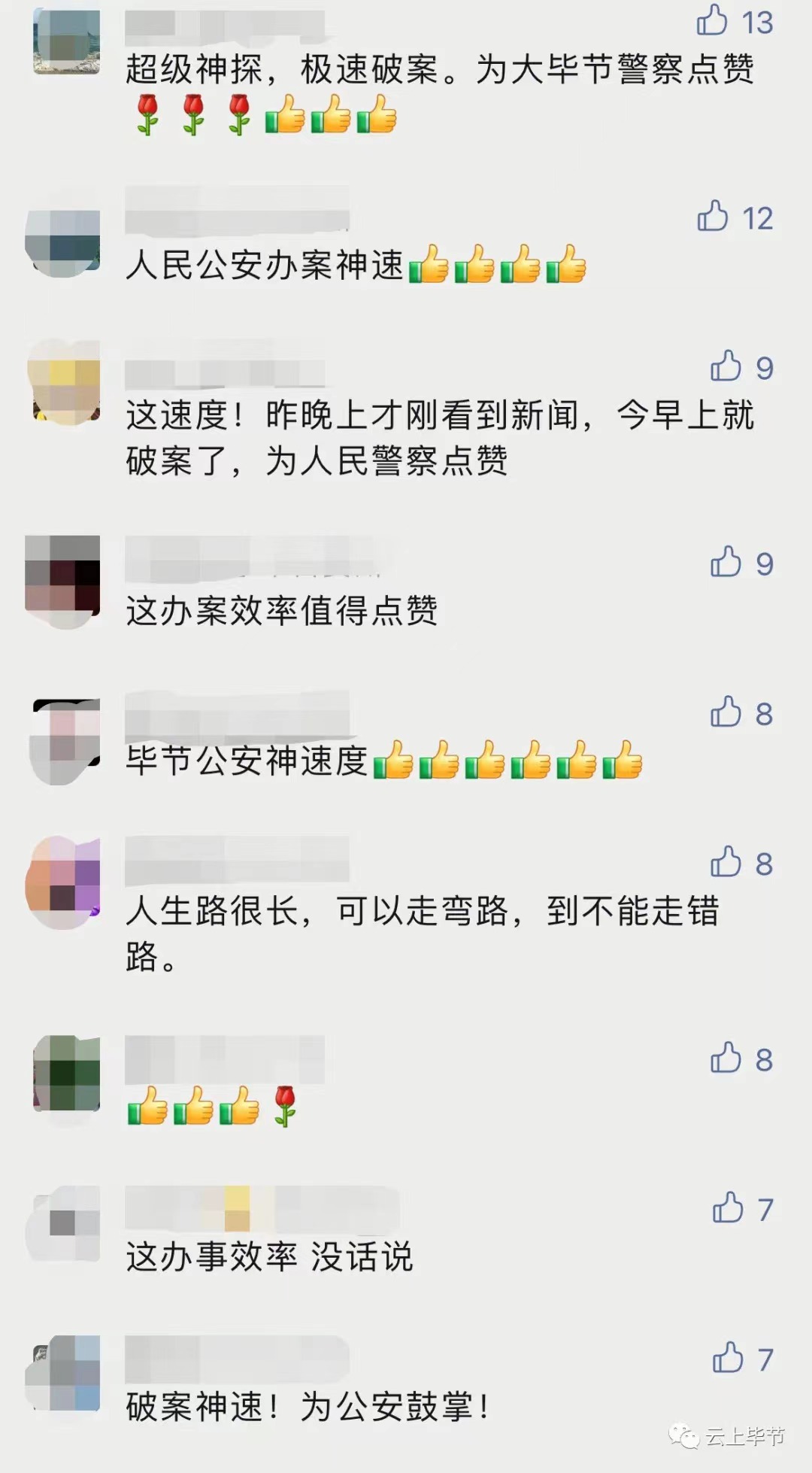Like the emoji-only thumbs-up and rose comment
Image resolution: width=812 pixels, height=1473 pixels.
[726, 1058]
